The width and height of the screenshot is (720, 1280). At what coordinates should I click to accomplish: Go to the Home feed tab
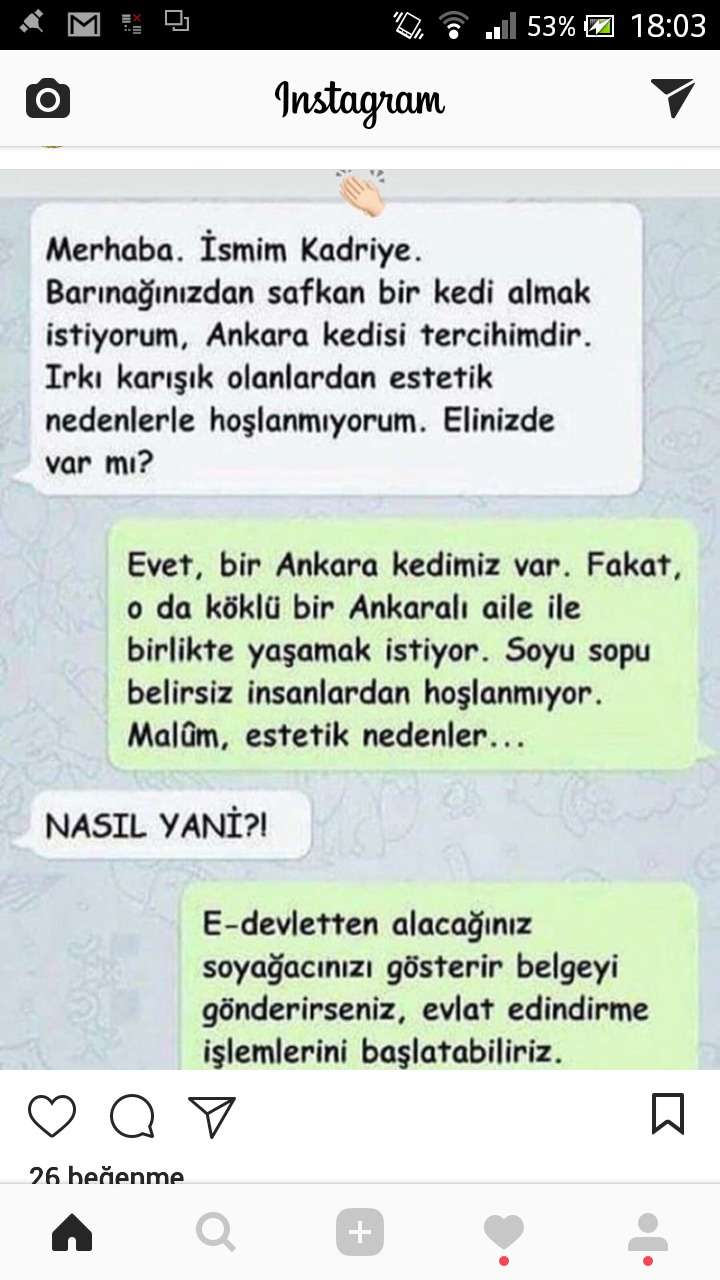click(72, 1233)
